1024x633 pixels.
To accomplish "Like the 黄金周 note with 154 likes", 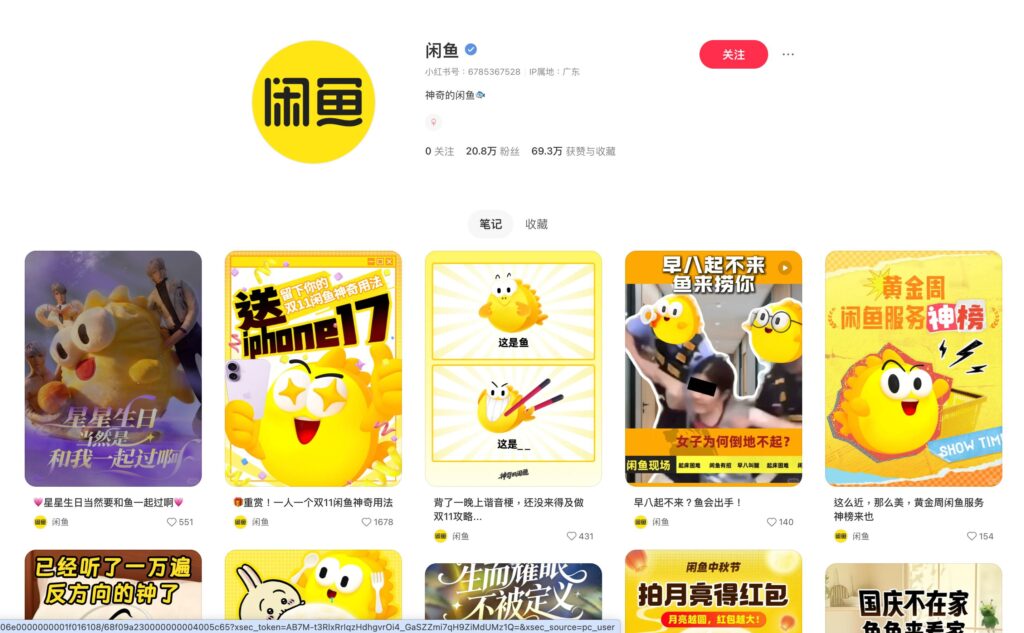I will click(x=972, y=536).
